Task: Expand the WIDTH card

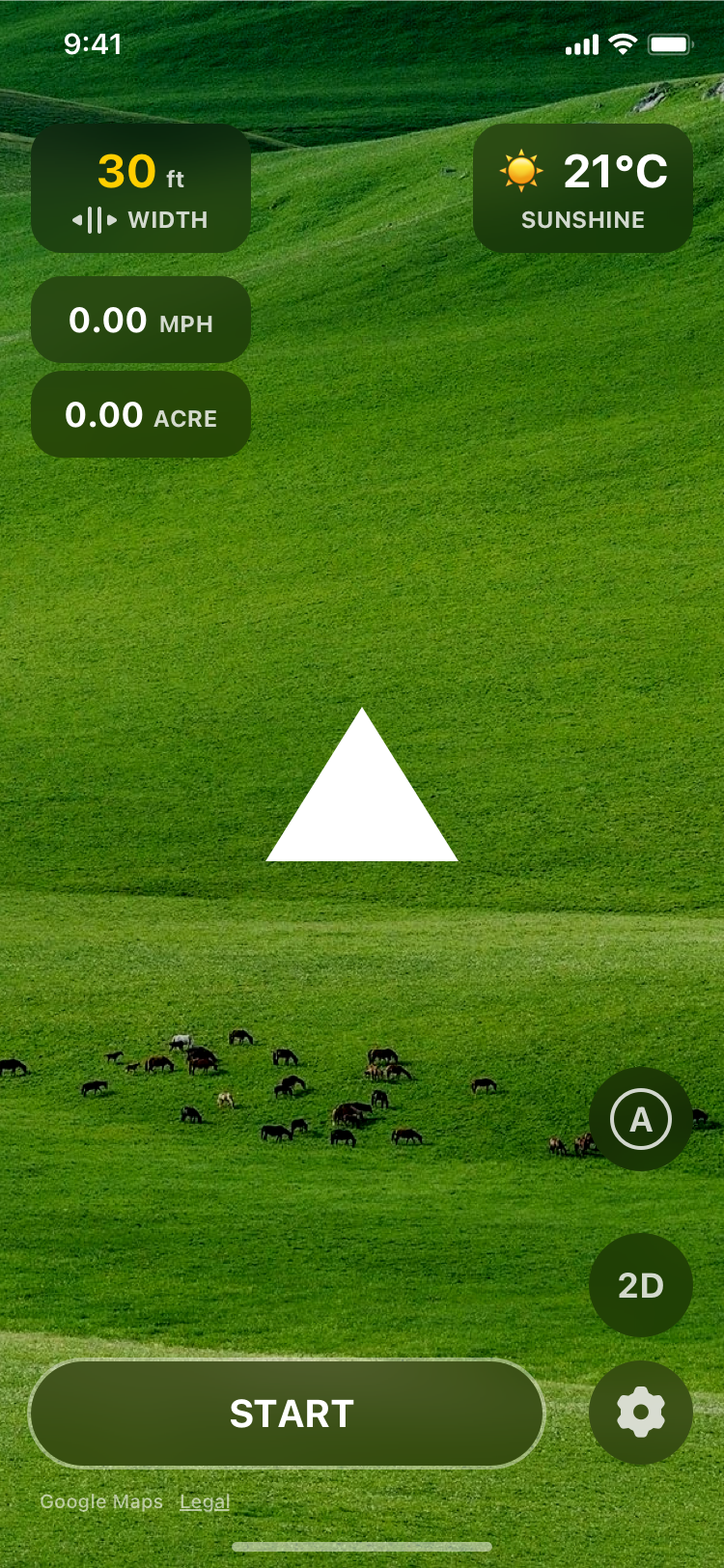Action: [141, 188]
